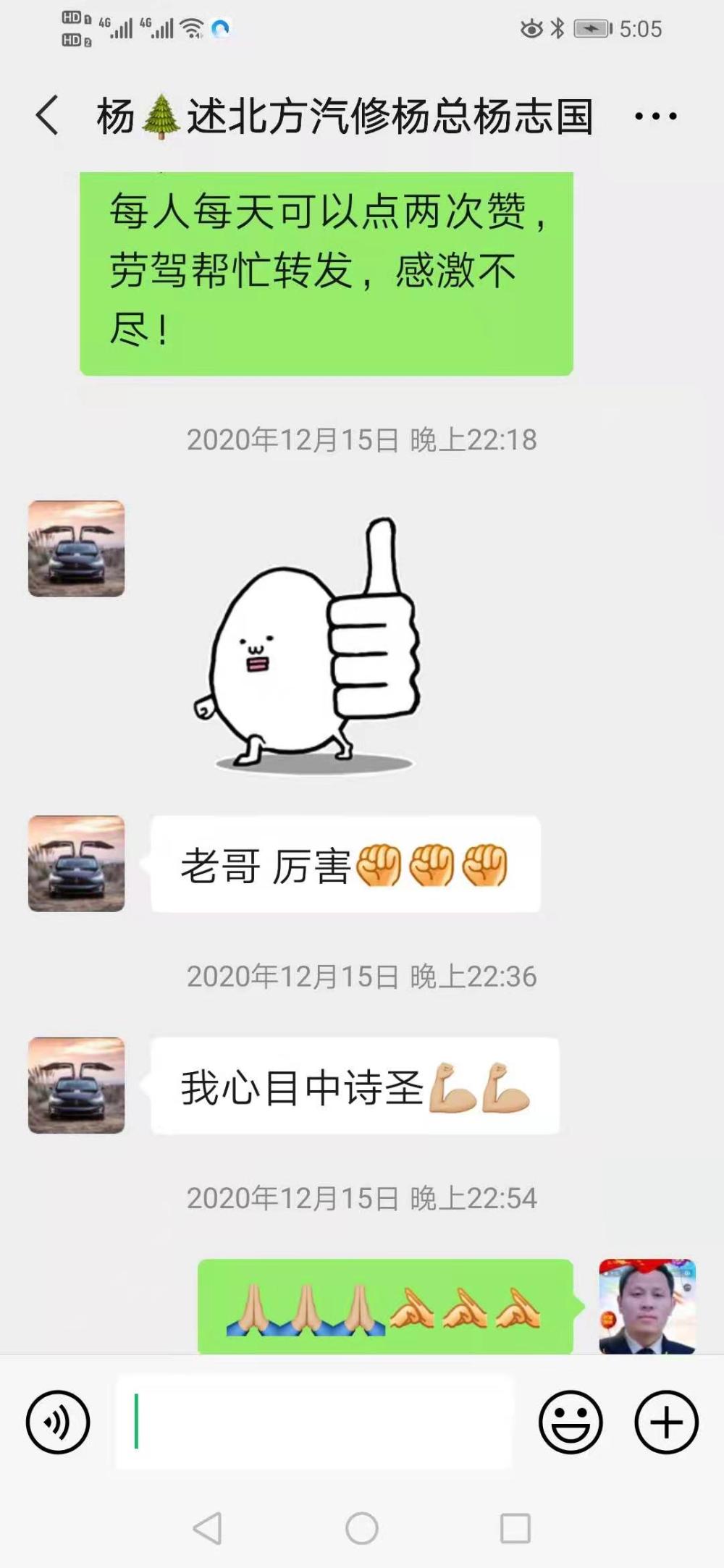Switch to voice message input
The height and width of the screenshot is (1568, 724).
pos(58,1422)
